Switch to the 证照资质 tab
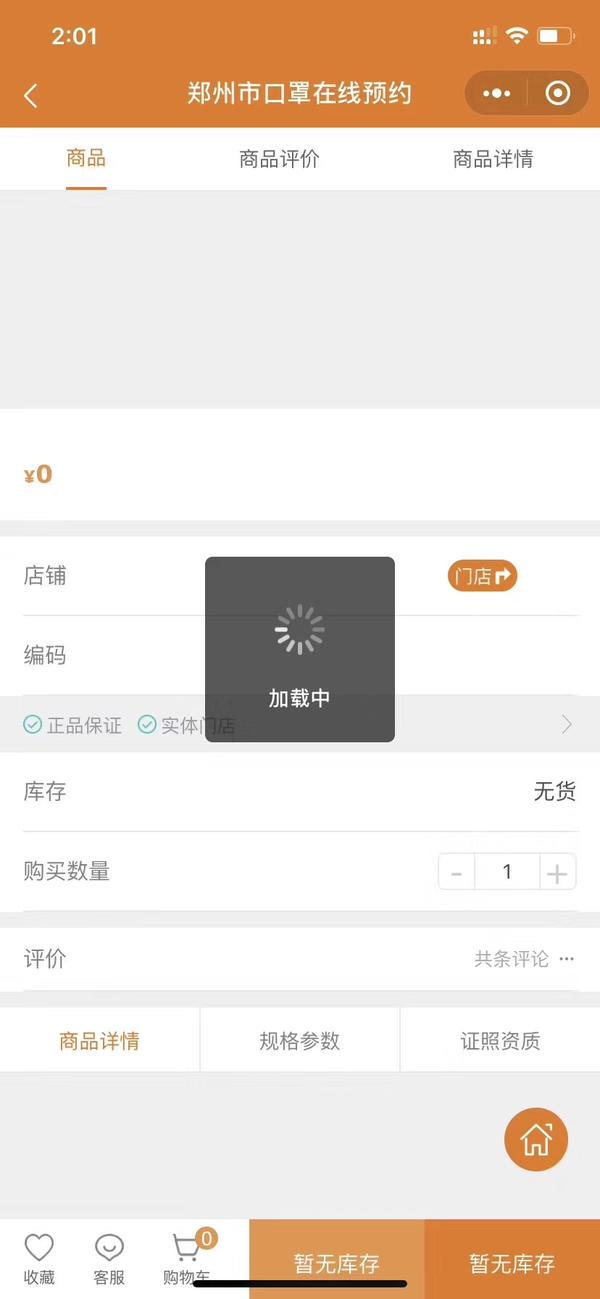This screenshot has width=600, height=1299. (x=500, y=1041)
